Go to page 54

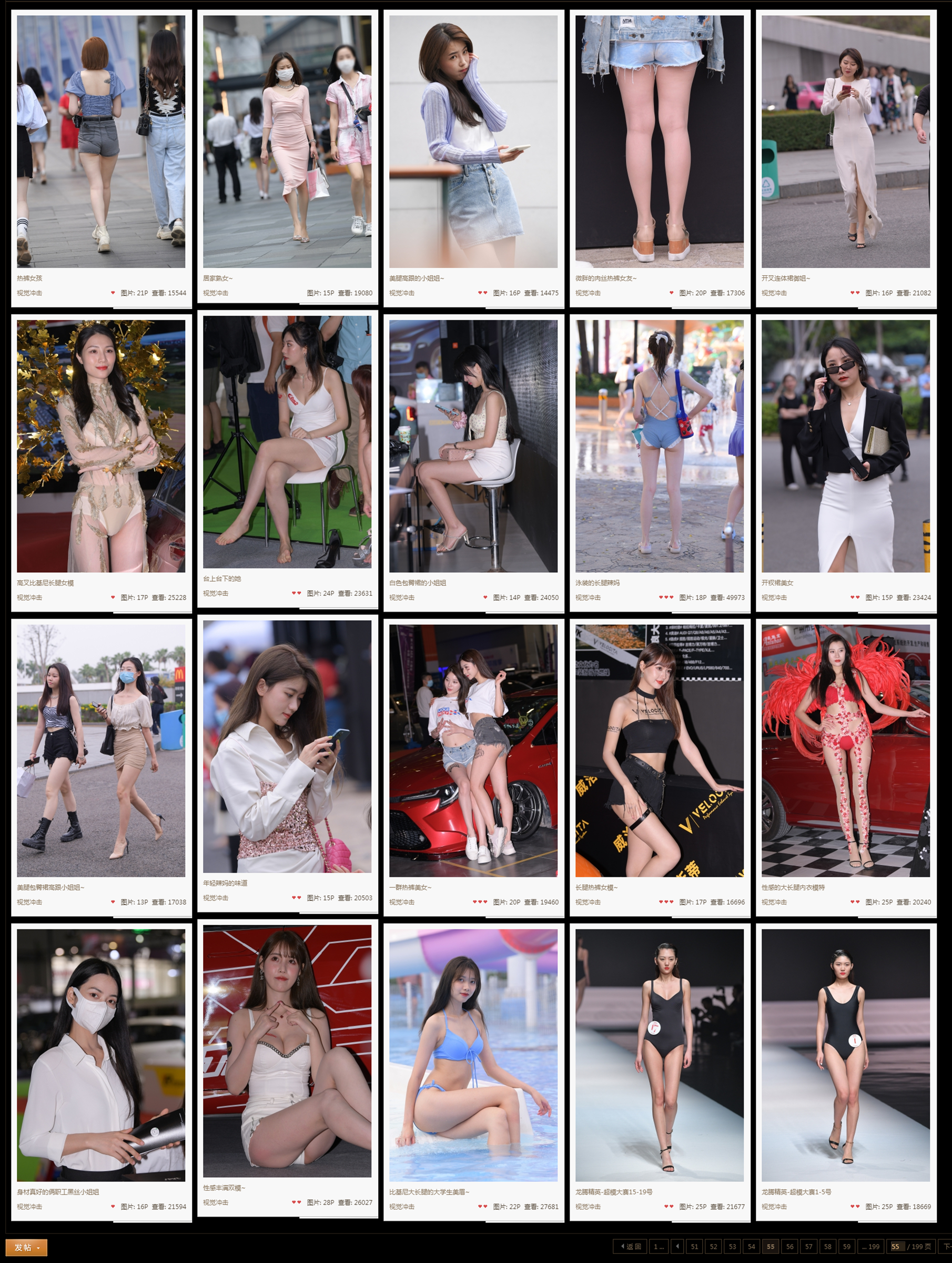(x=751, y=1247)
